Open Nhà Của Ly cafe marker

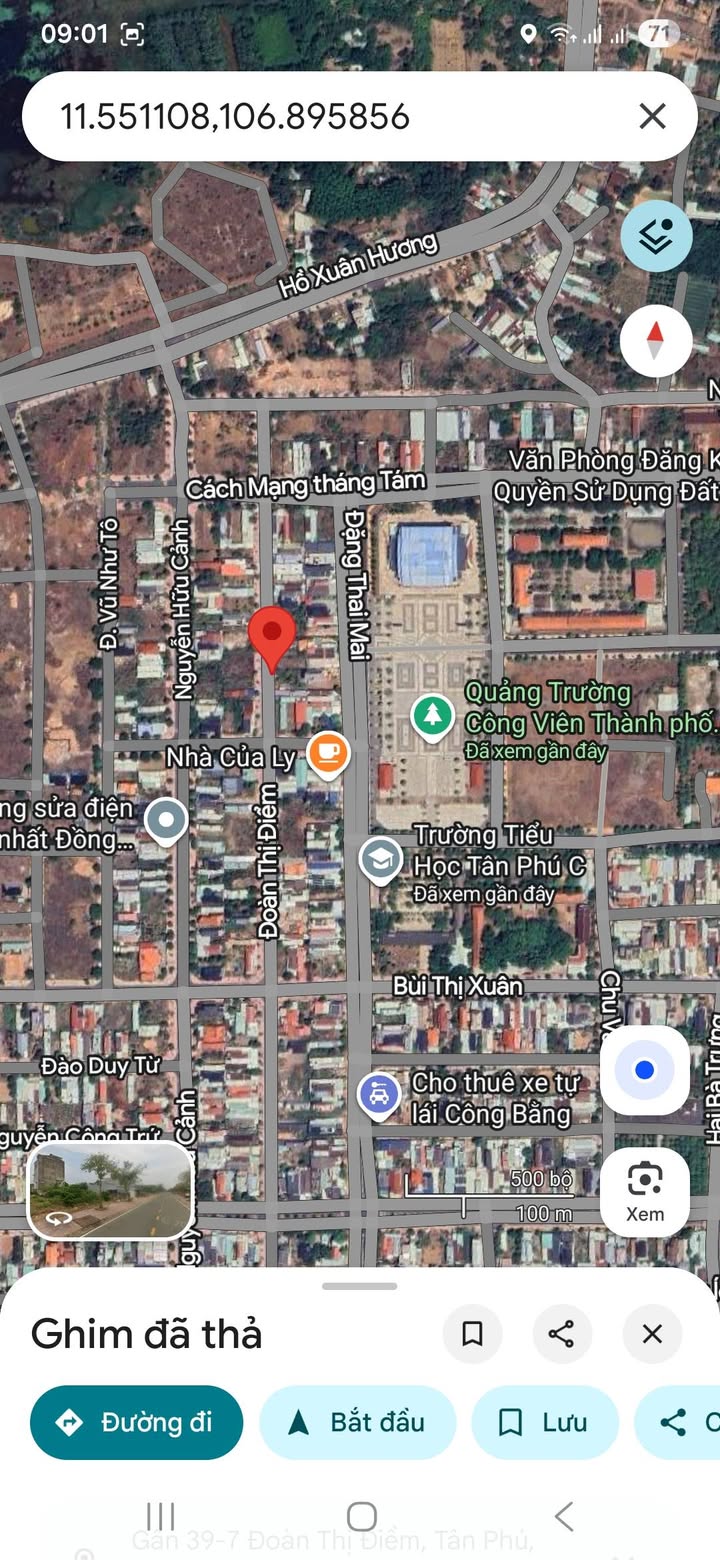click(328, 753)
